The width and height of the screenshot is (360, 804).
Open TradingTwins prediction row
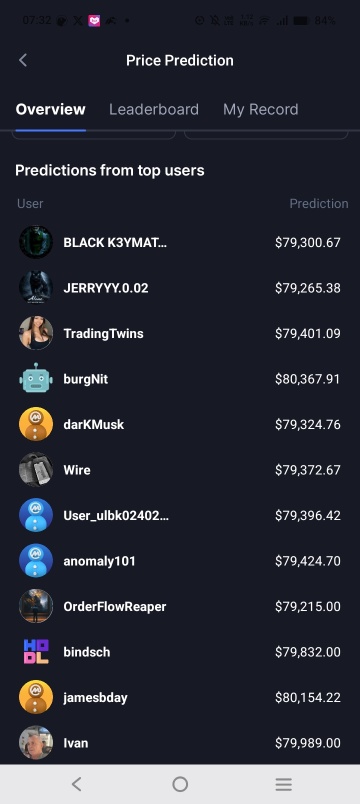click(180, 333)
